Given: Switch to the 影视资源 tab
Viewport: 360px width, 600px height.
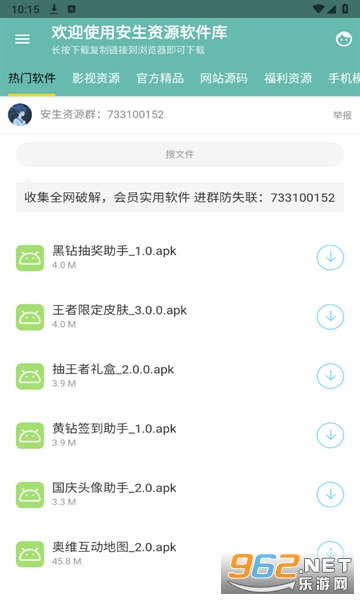Looking at the screenshot, I should coord(96,78).
